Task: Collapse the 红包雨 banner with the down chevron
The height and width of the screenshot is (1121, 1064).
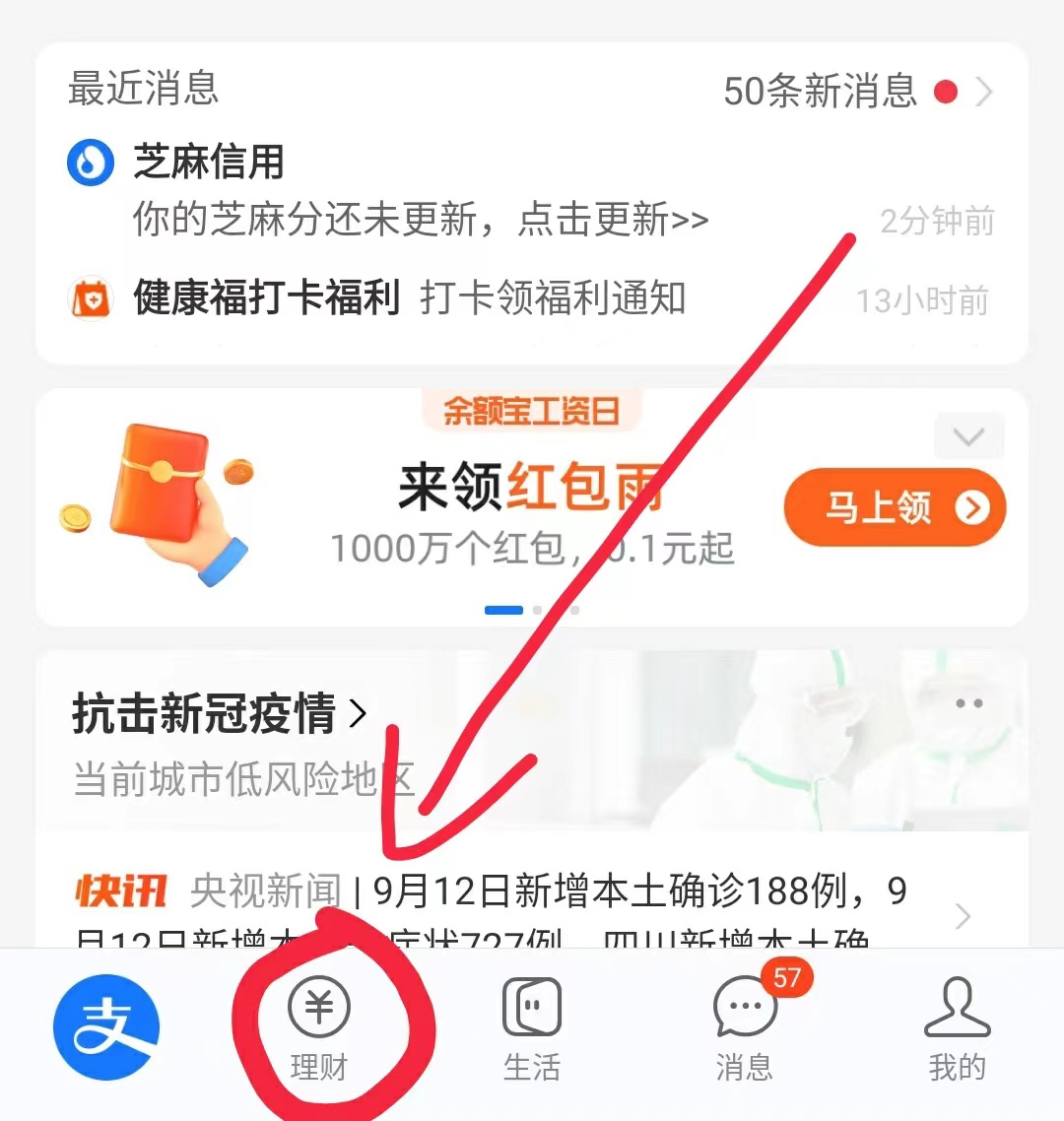Action: (968, 436)
